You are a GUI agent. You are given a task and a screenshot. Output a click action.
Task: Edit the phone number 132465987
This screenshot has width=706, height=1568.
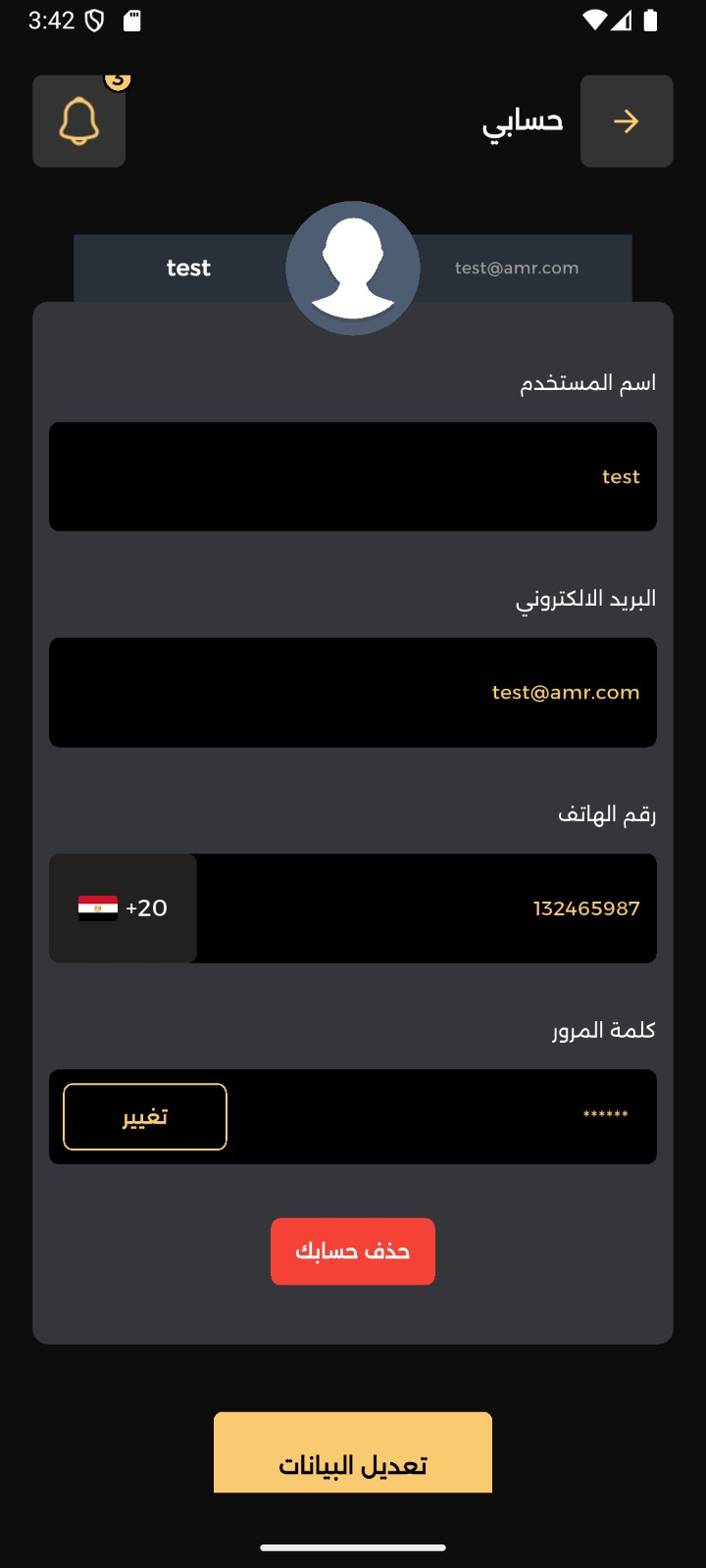point(427,908)
